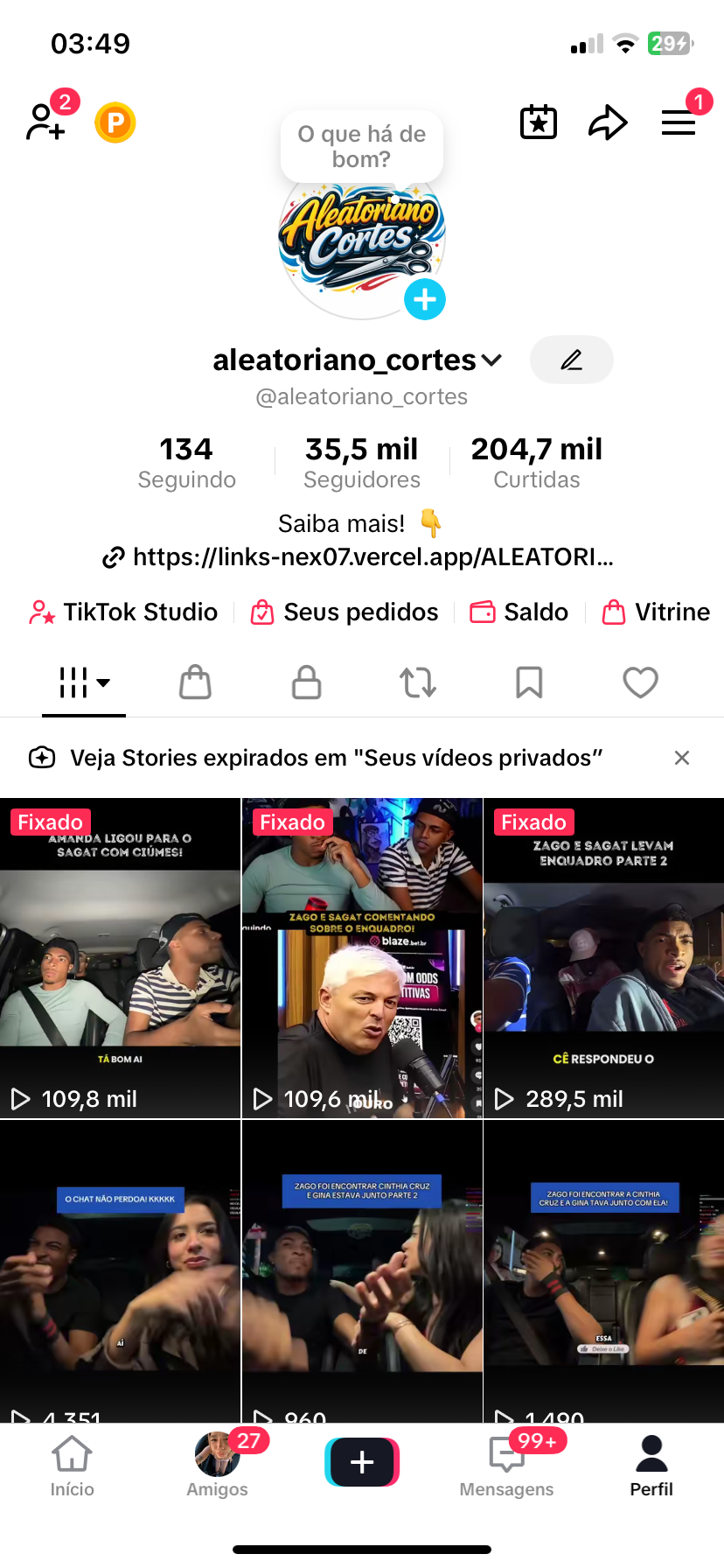Open the hamburger menu

[x=679, y=122]
